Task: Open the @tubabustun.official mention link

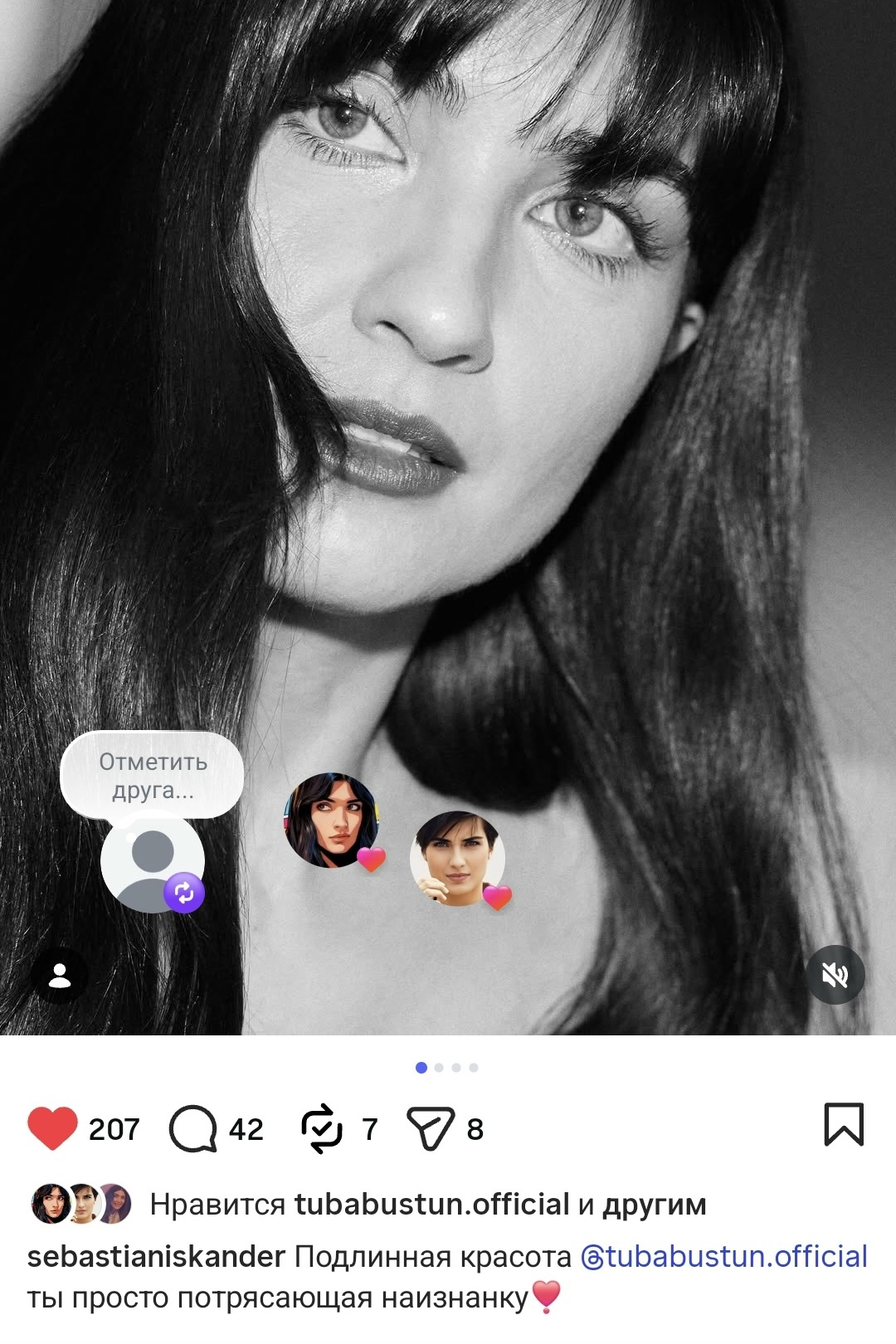Action: coord(724,1256)
